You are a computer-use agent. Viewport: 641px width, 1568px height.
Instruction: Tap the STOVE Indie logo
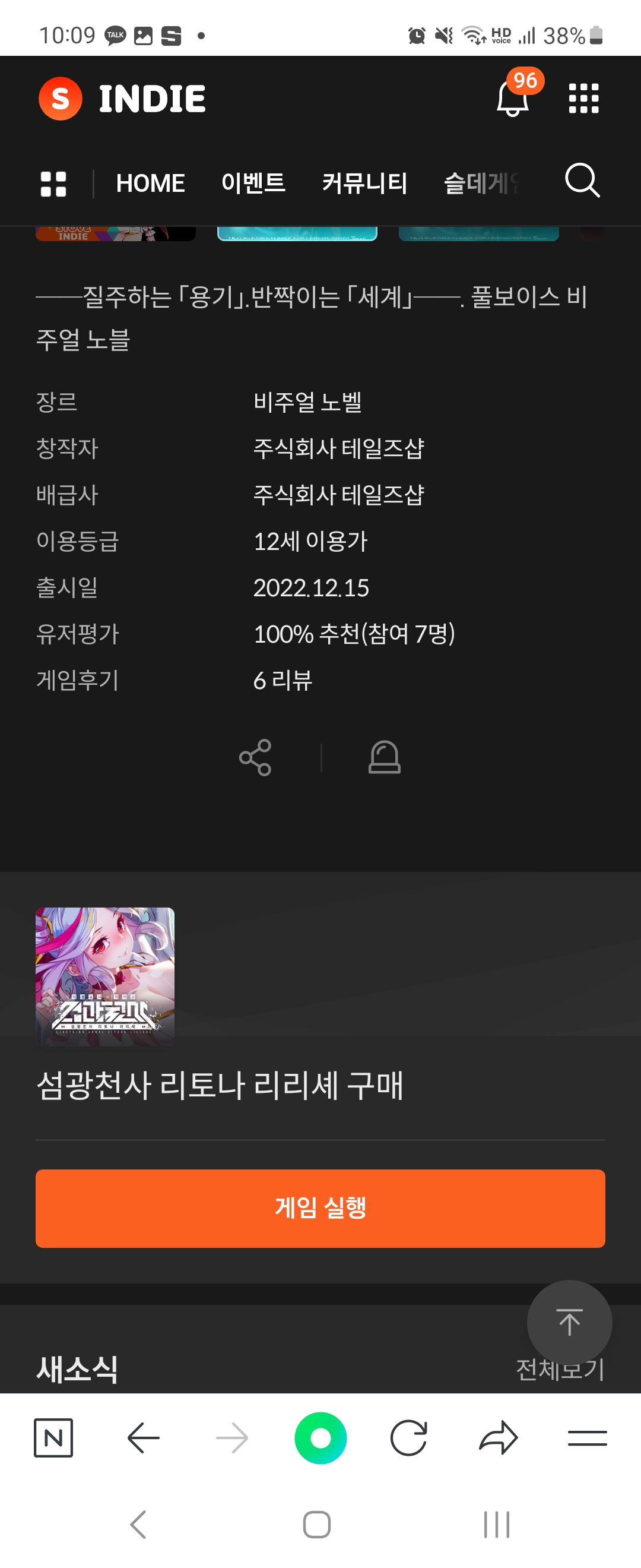[122, 99]
